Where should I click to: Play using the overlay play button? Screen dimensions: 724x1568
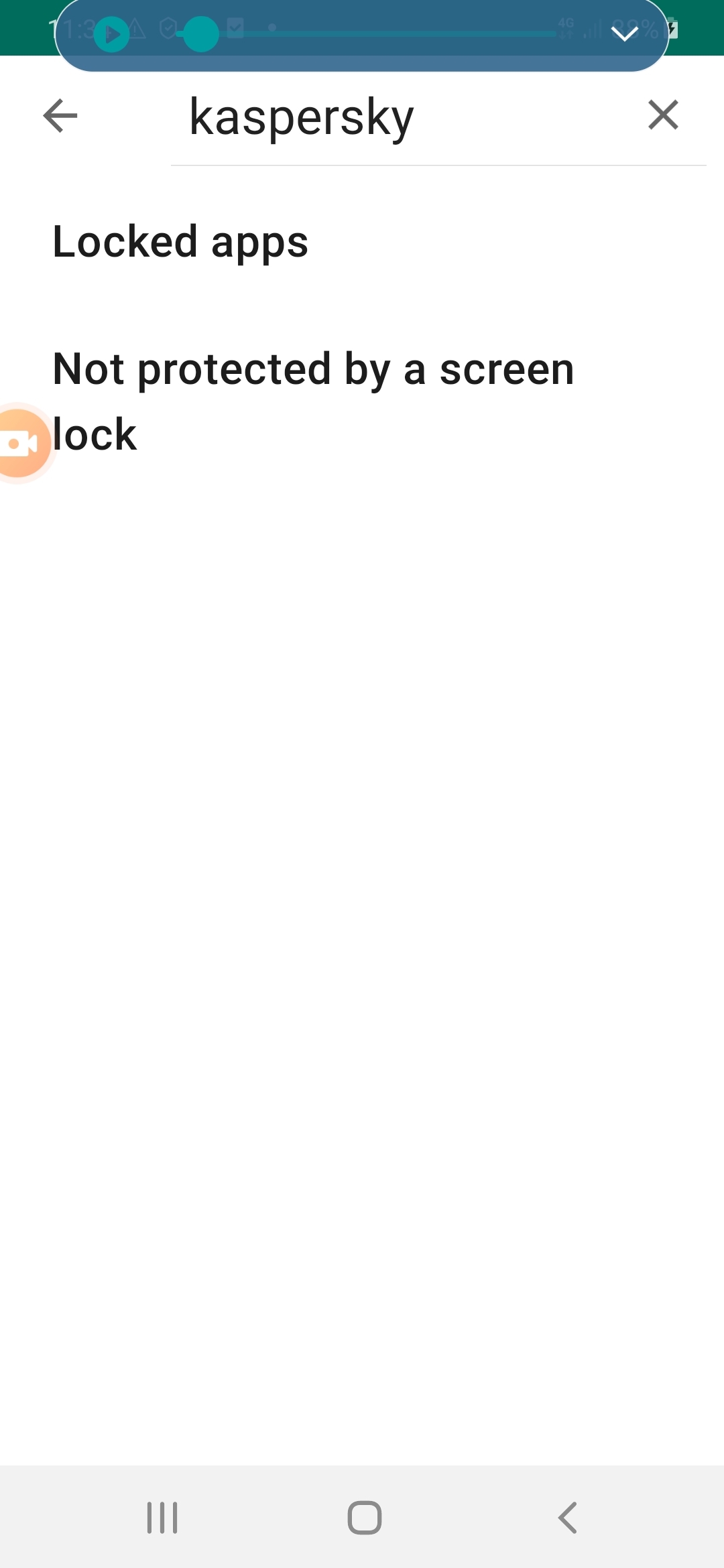[x=112, y=34]
